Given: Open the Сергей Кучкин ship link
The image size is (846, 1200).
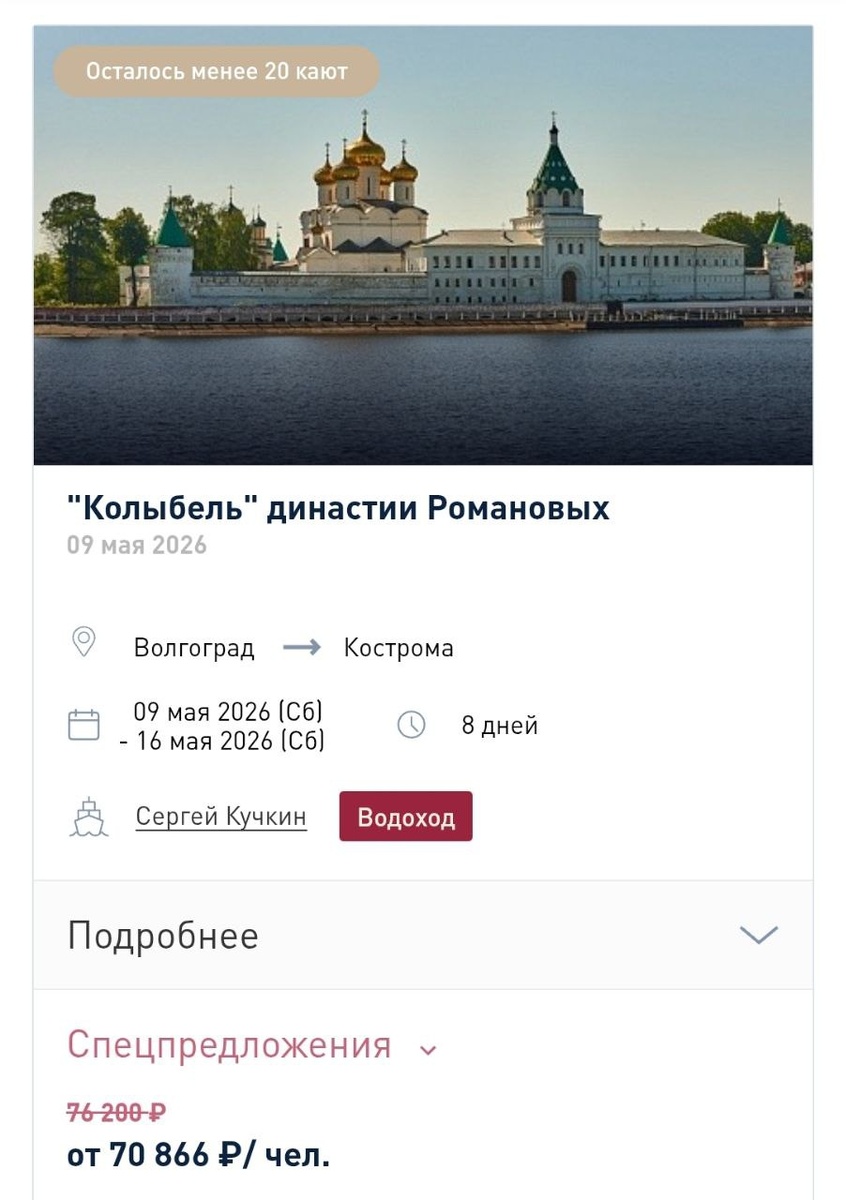Looking at the screenshot, I should [221, 817].
